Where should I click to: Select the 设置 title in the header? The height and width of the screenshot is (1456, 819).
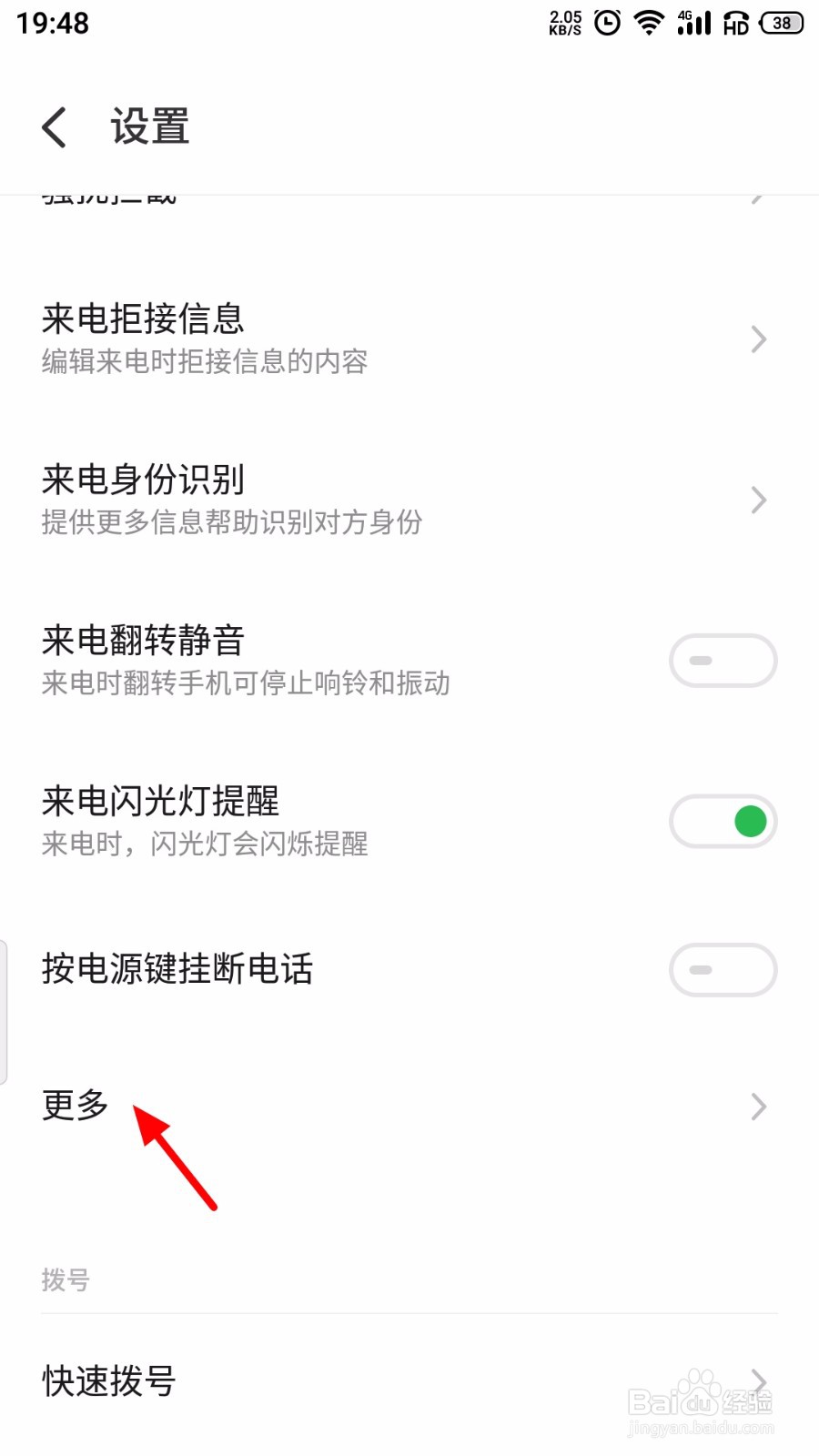(x=149, y=126)
